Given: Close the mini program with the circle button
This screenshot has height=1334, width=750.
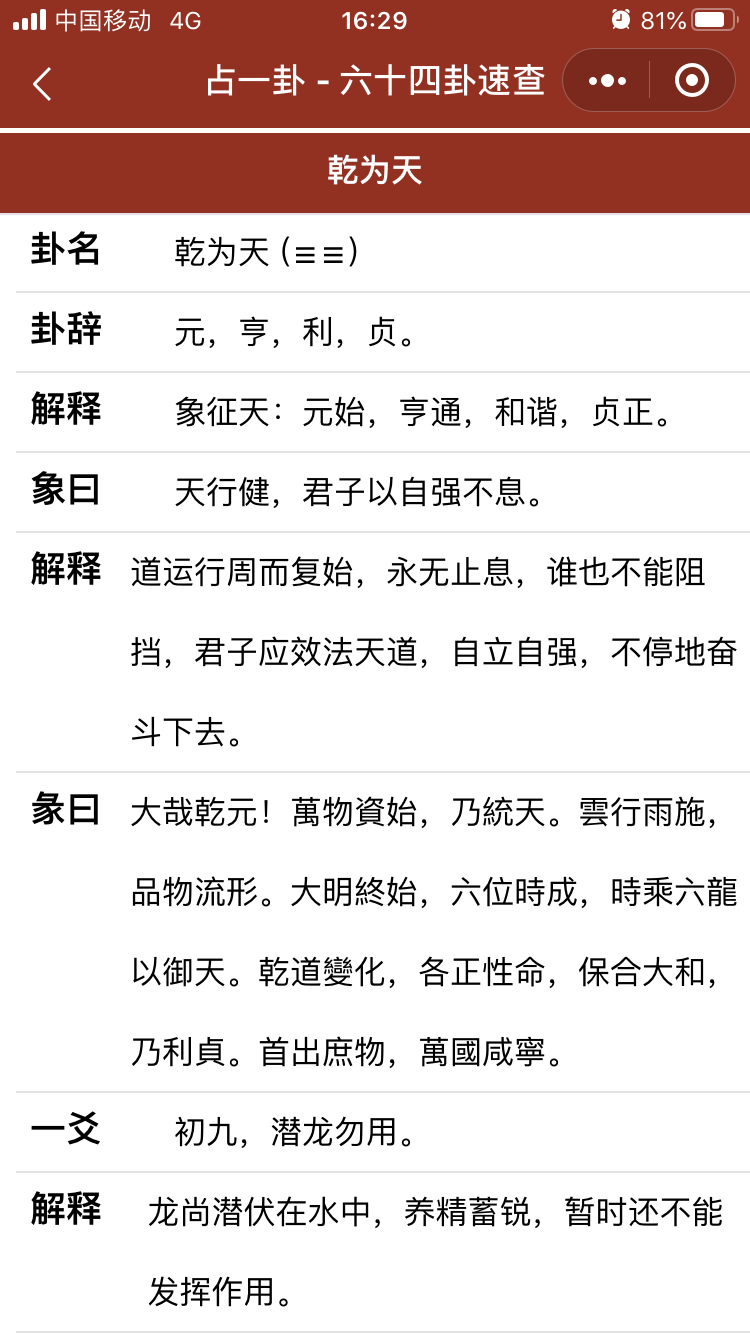Looking at the screenshot, I should pyautogui.click(x=692, y=81).
